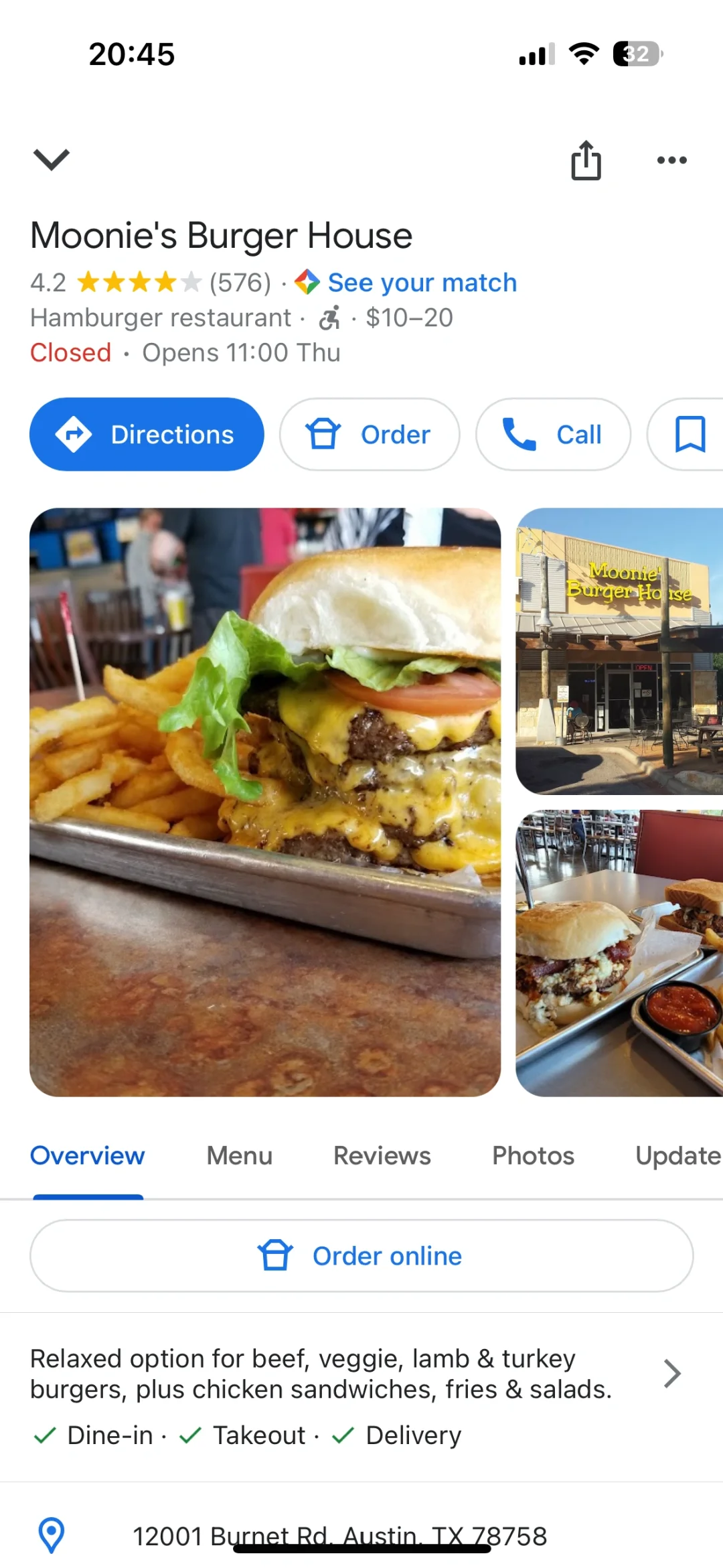Viewport: 723px width, 1568px height.
Task: Tap the Delivery checkmark
Action: coord(343,1435)
